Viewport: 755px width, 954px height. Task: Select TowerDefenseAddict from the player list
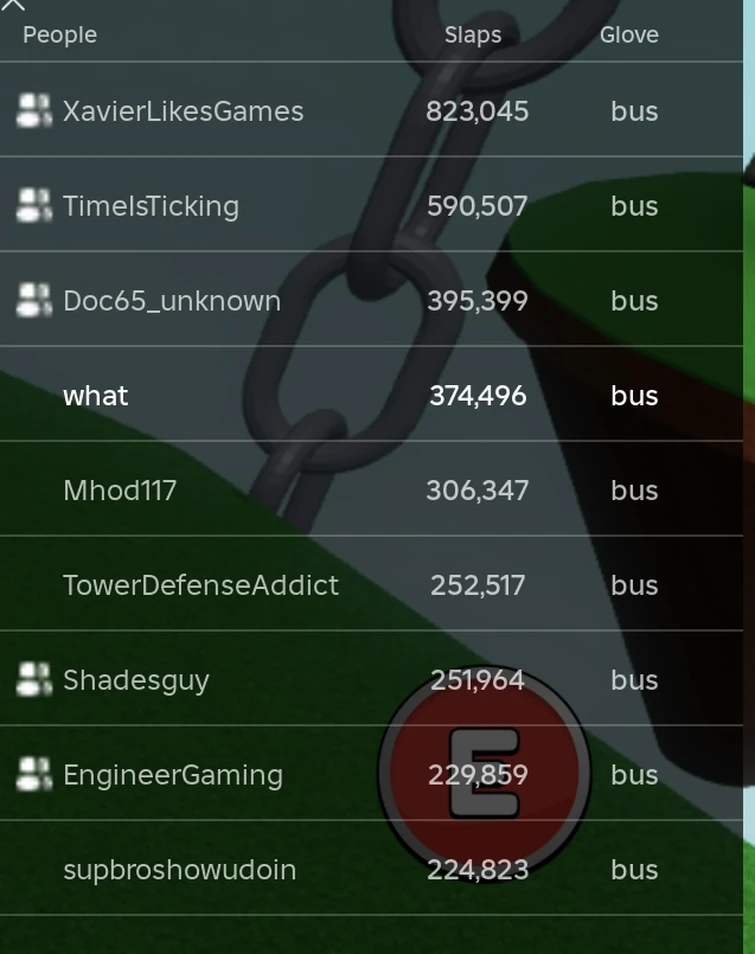pyautogui.click(x=199, y=585)
